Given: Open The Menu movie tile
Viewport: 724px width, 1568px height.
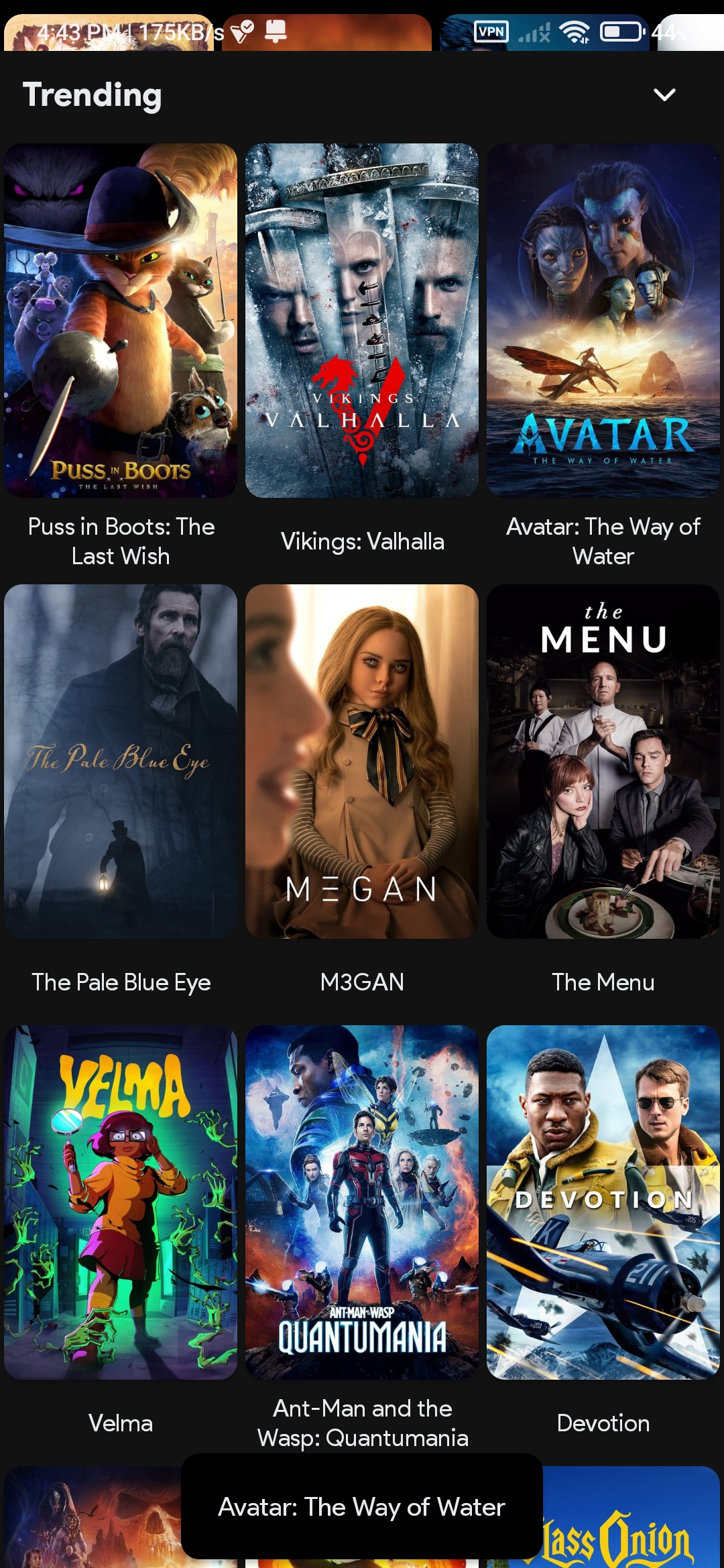Looking at the screenshot, I should click(x=603, y=761).
